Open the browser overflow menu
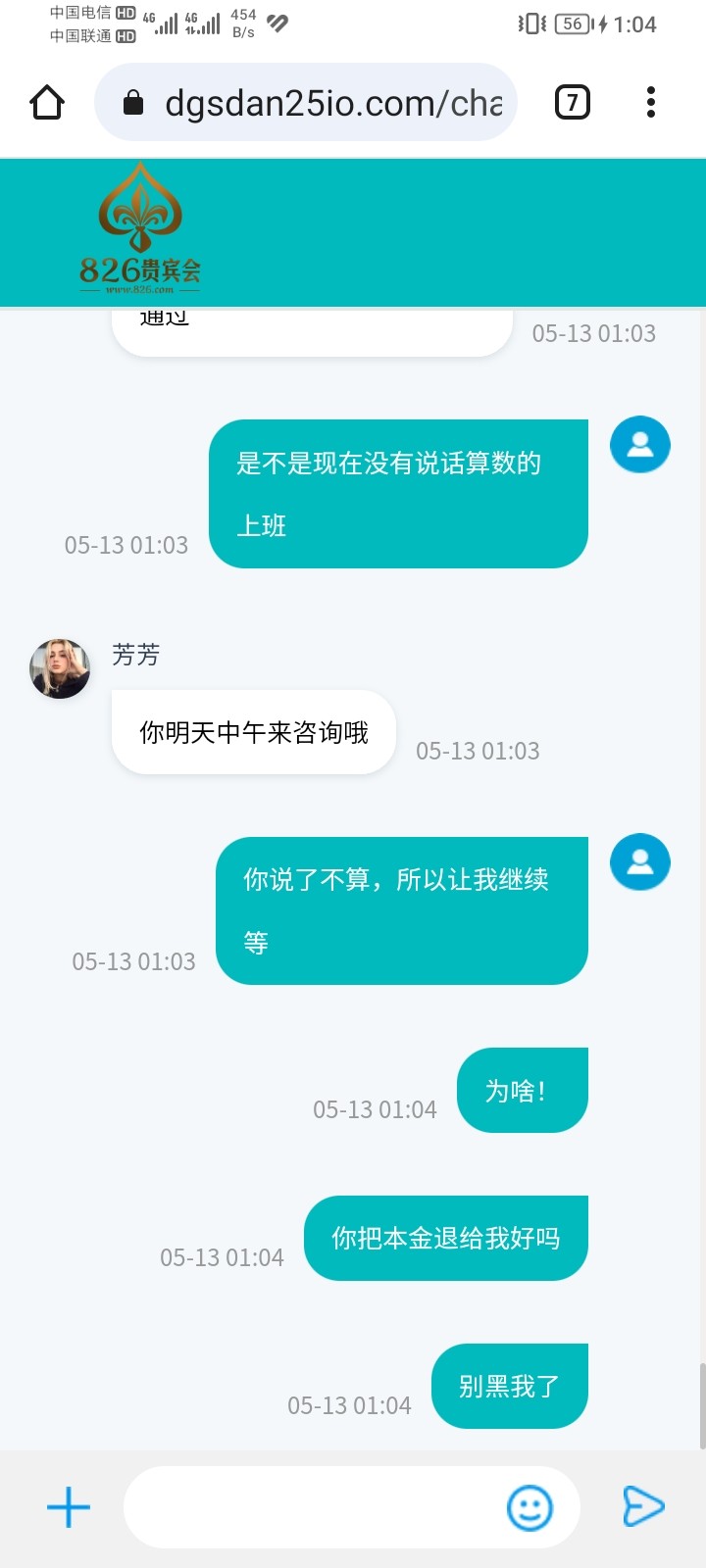The height and width of the screenshot is (1568, 706). (x=651, y=102)
